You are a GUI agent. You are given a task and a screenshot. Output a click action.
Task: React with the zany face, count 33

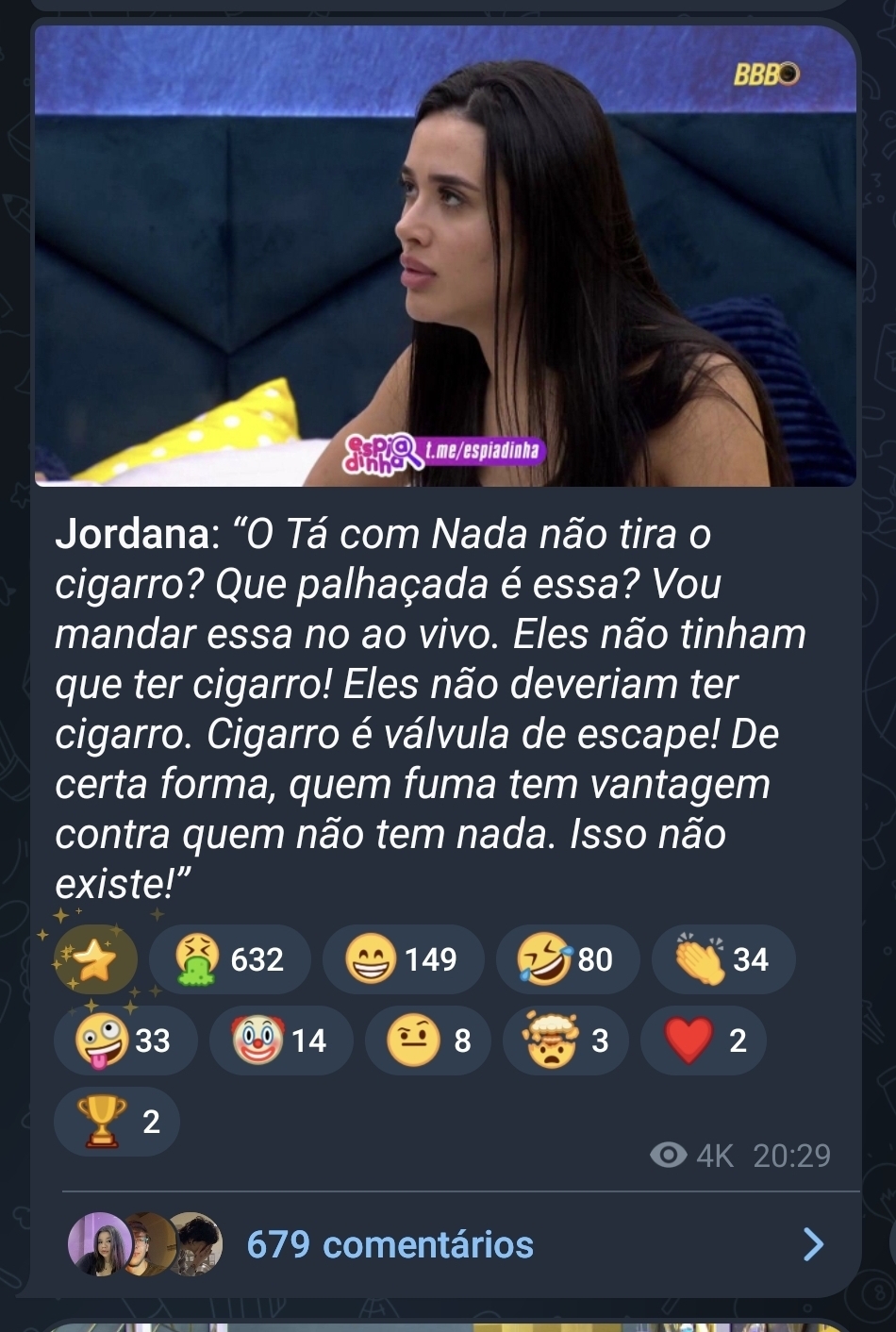(x=125, y=1041)
